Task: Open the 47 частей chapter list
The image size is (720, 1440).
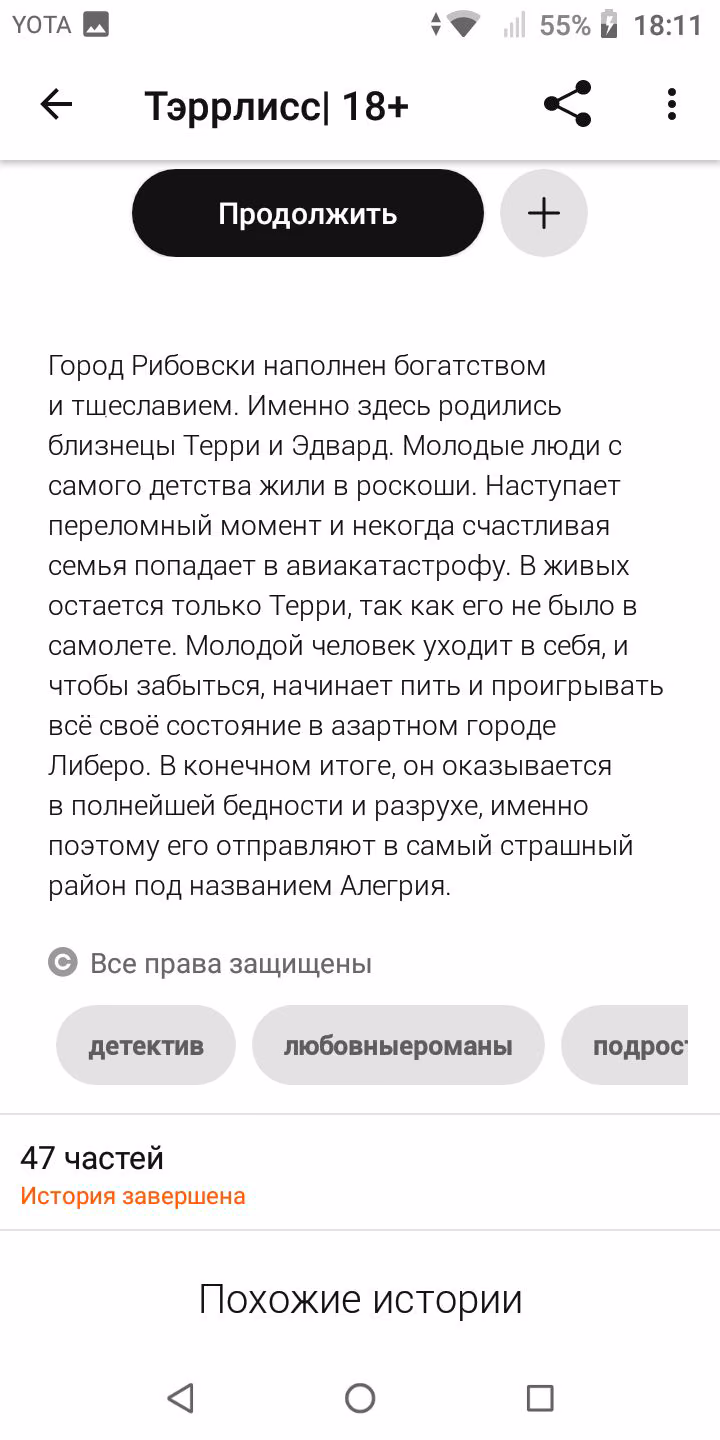Action: point(360,1174)
